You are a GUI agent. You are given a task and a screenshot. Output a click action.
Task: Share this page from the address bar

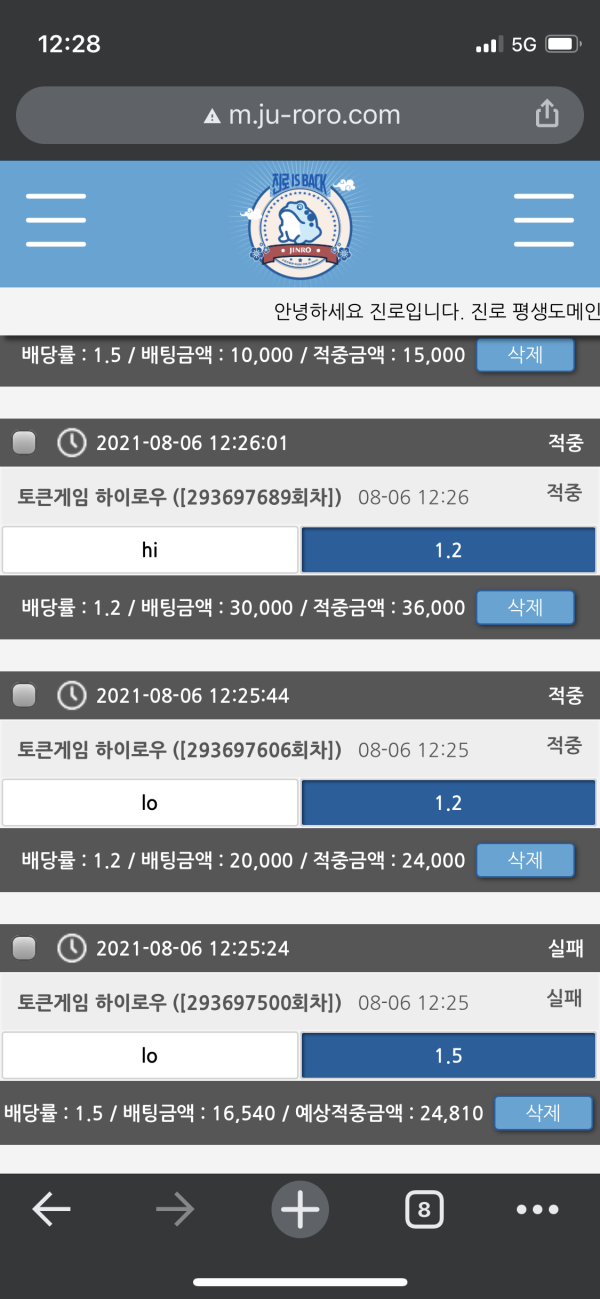(547, 115)
